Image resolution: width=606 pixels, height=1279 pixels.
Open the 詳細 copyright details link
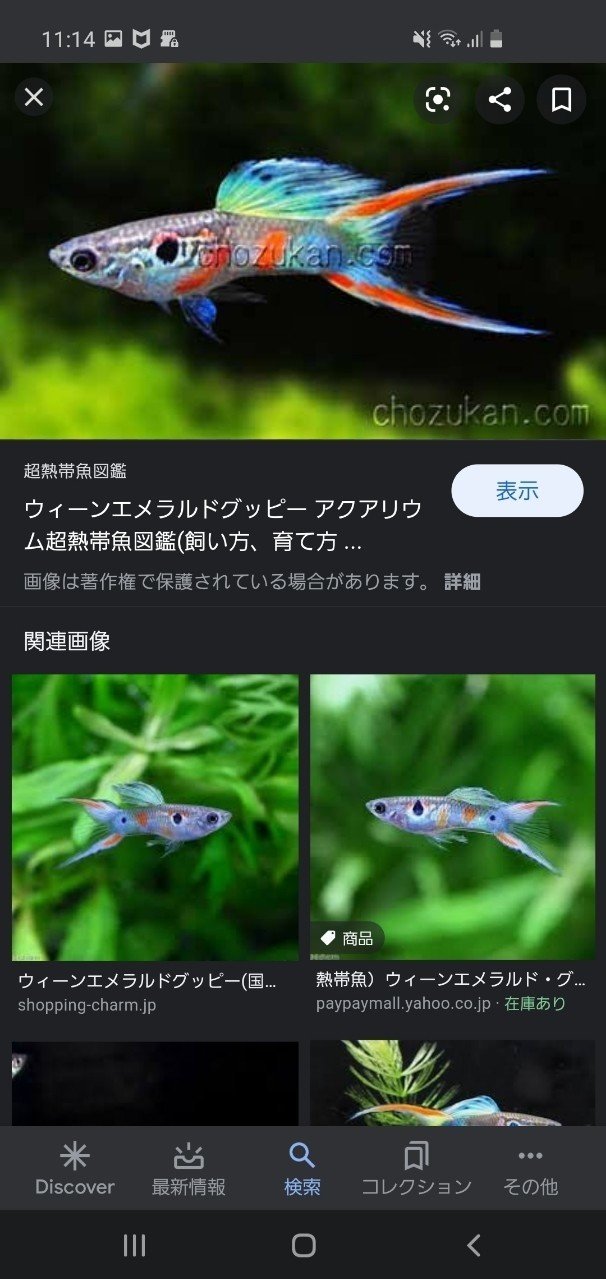click(462, 581)
